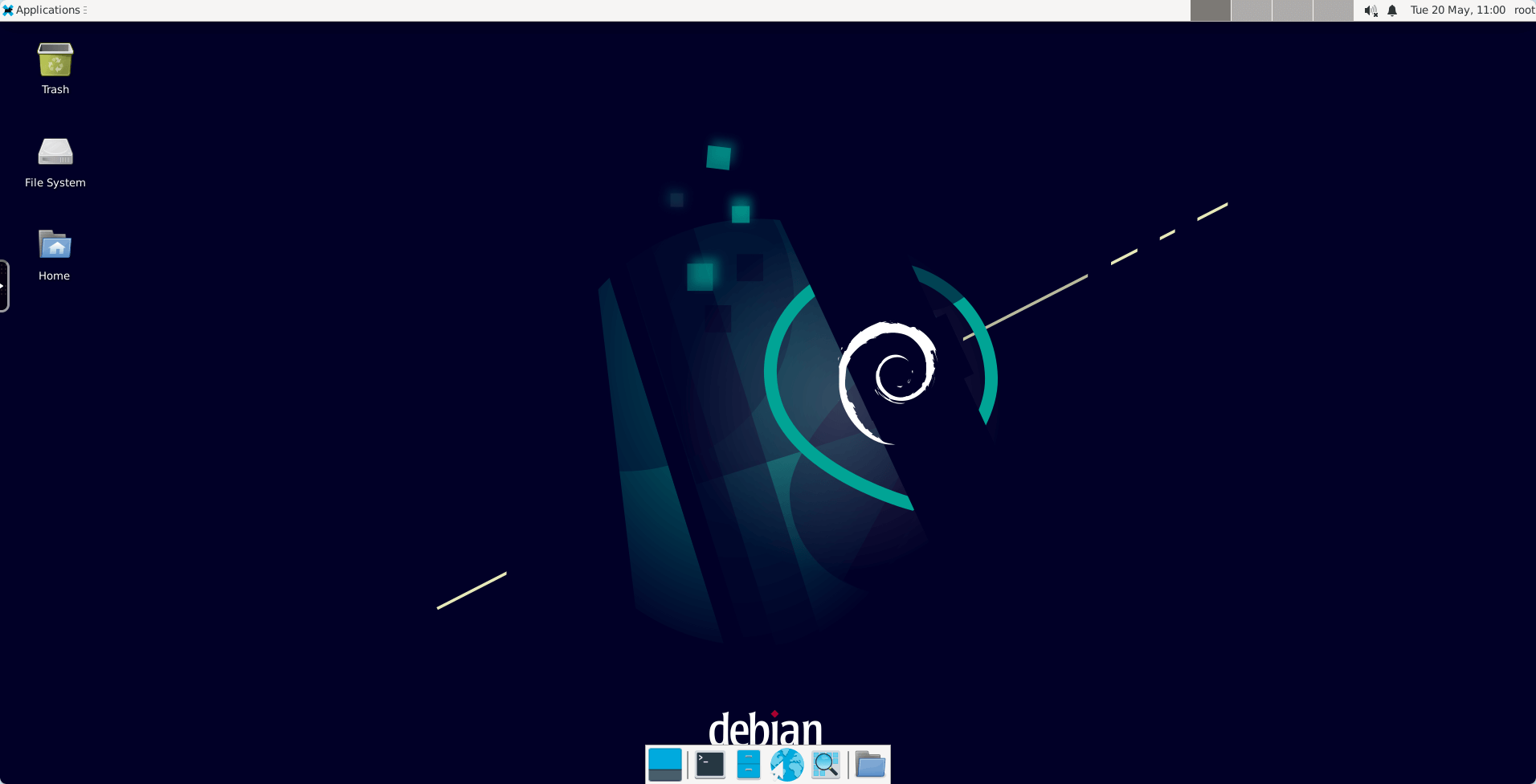Open the file manager from the dock
Screen dimensions: 1536x784
click(748, 765)
